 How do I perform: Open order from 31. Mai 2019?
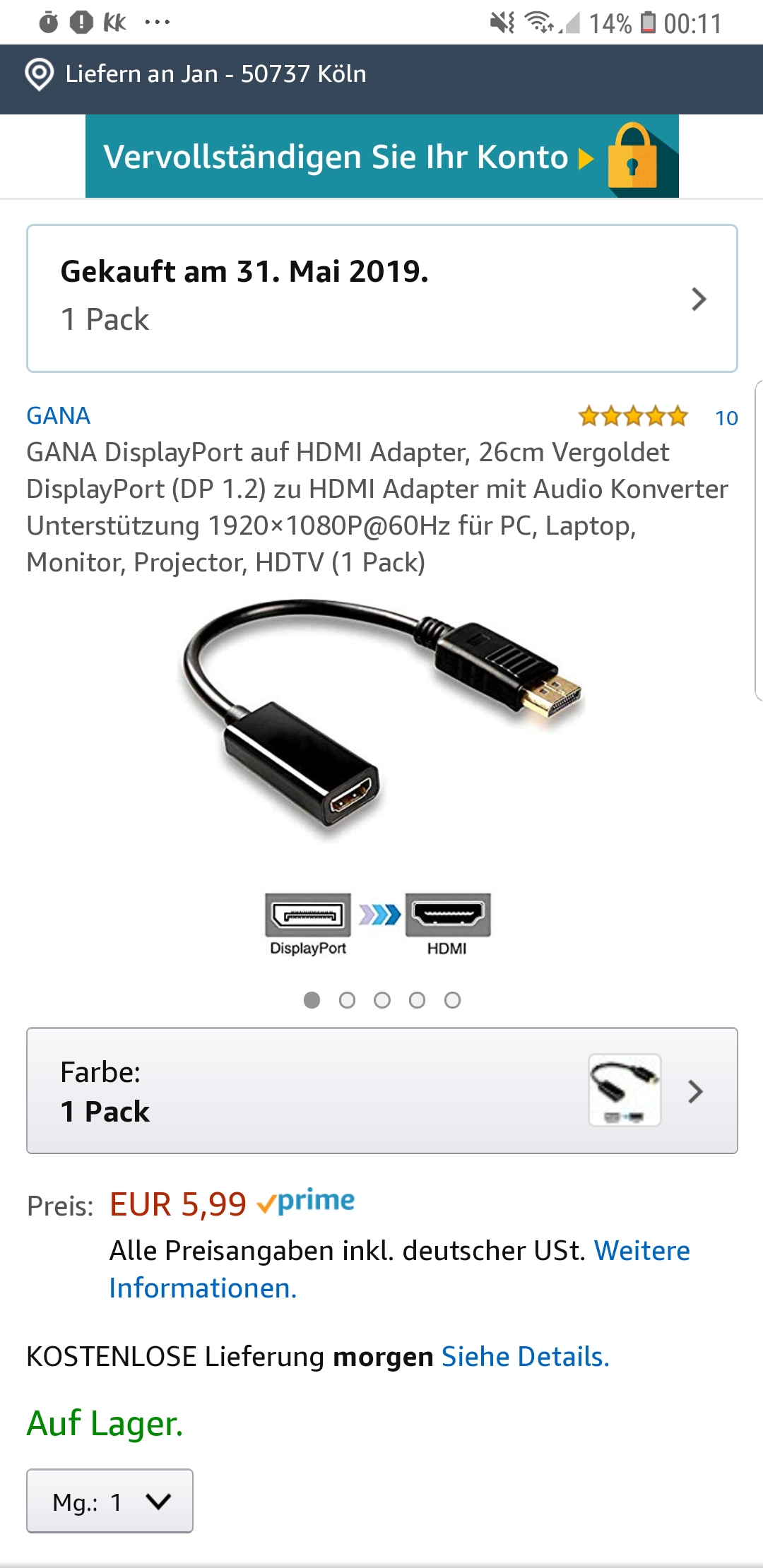click(381, 298)
